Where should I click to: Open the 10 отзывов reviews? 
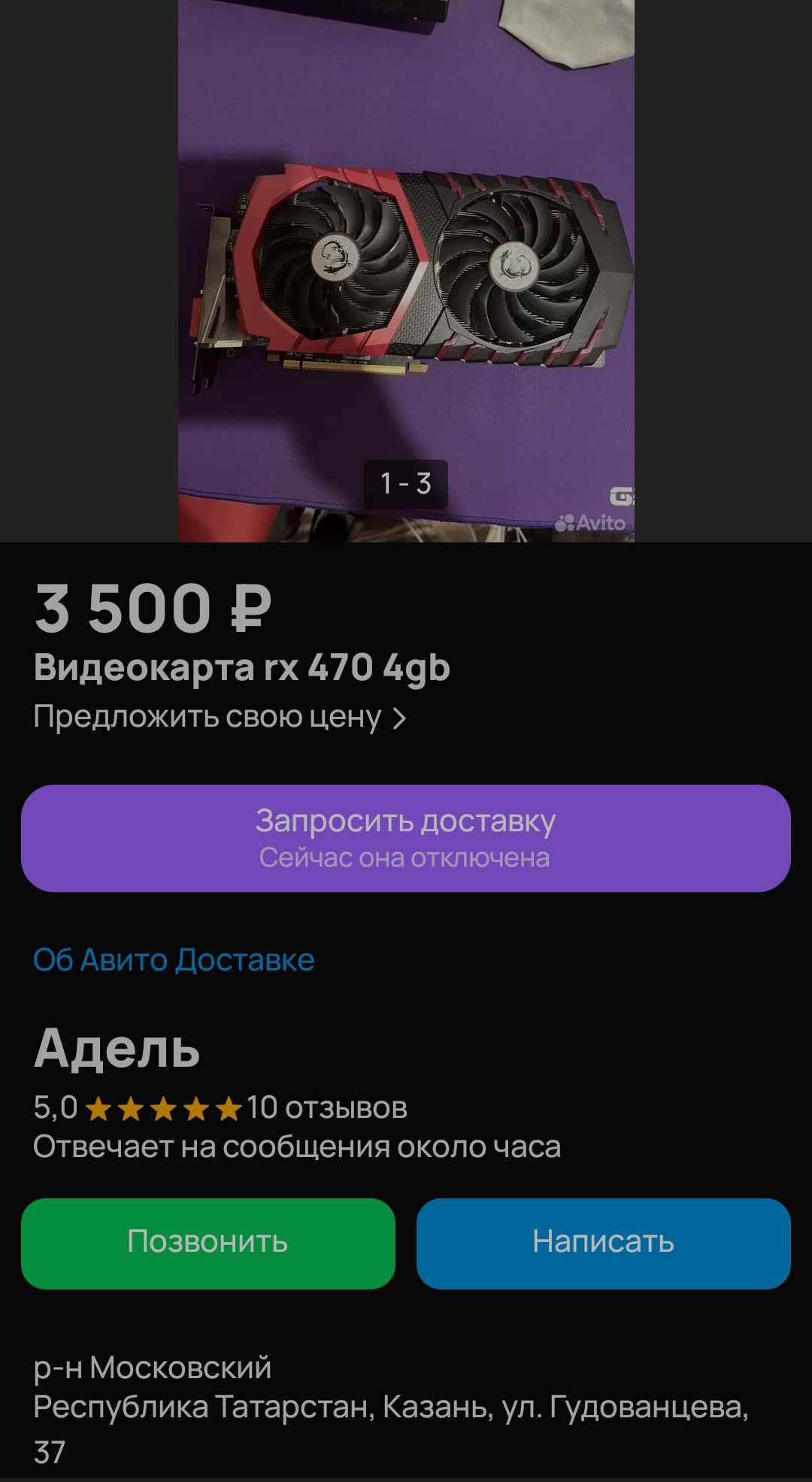point(327,1107)
